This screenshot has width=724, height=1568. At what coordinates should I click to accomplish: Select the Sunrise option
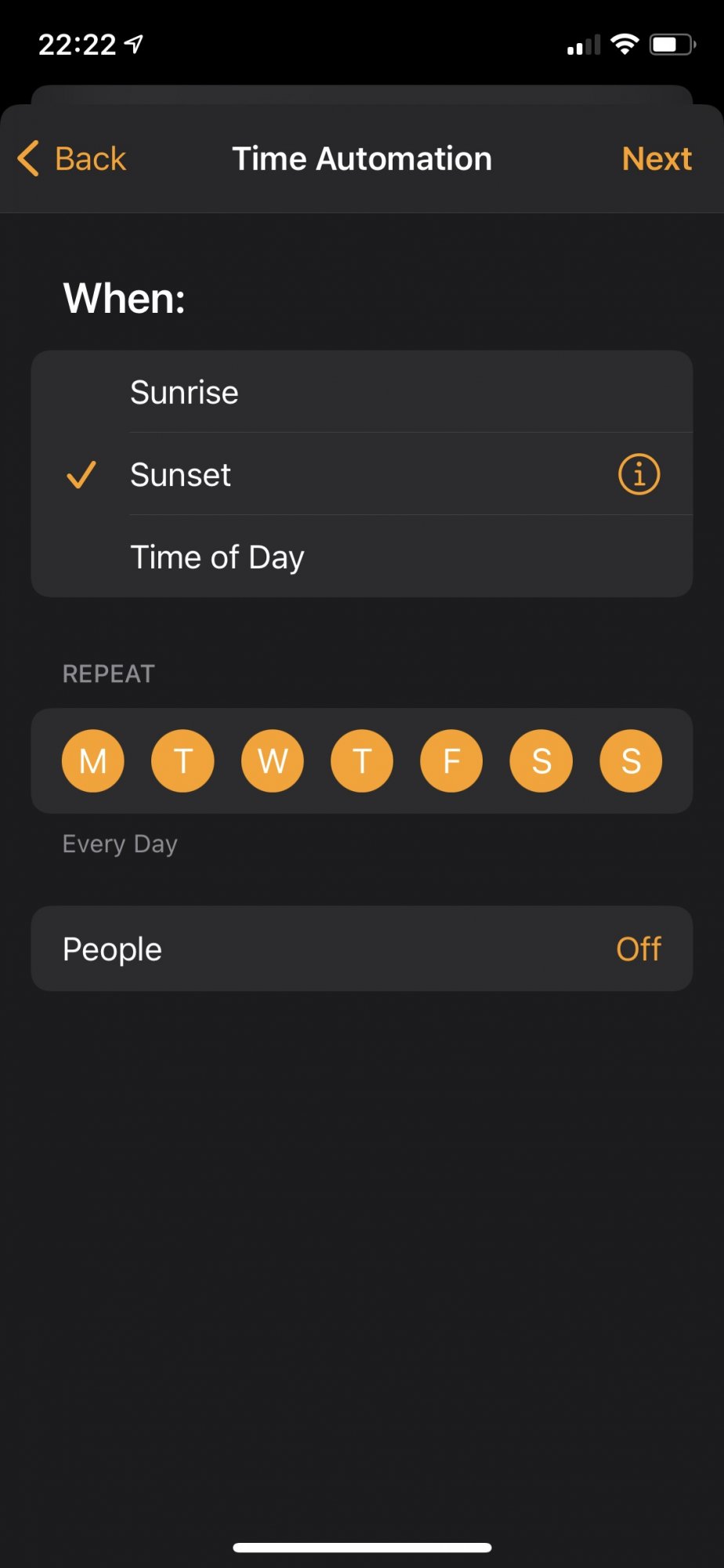pos(362,392)
